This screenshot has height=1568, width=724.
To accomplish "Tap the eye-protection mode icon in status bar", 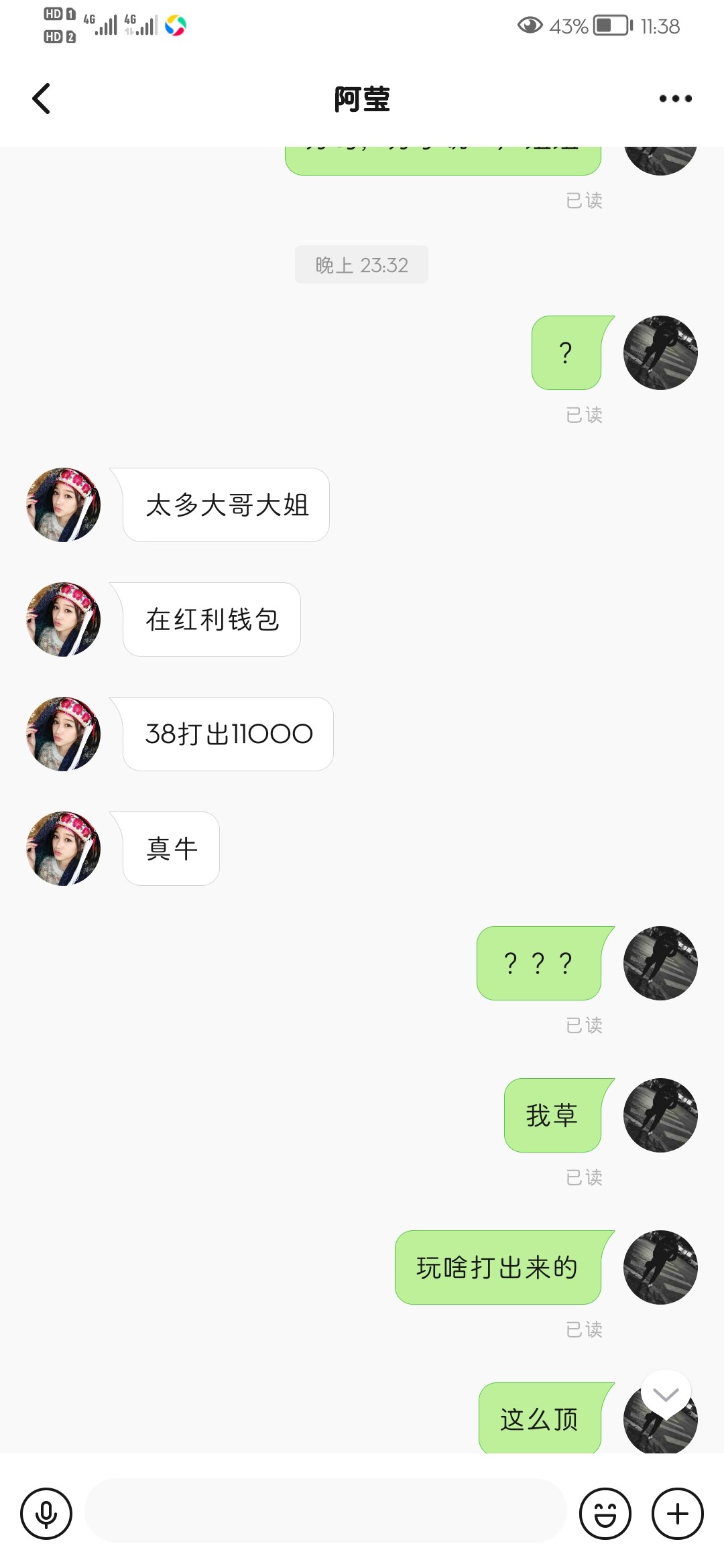I will pos(529,25).
